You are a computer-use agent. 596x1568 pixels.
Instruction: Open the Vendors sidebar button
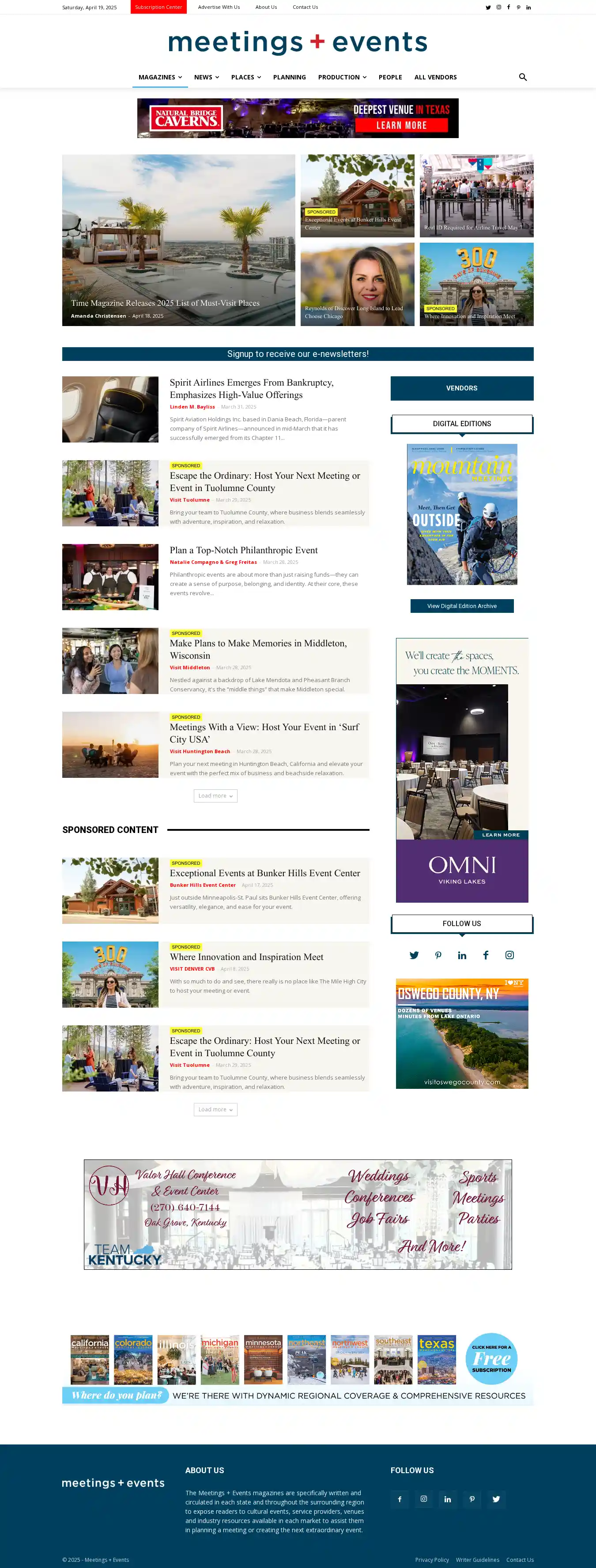tap(461, 388)
